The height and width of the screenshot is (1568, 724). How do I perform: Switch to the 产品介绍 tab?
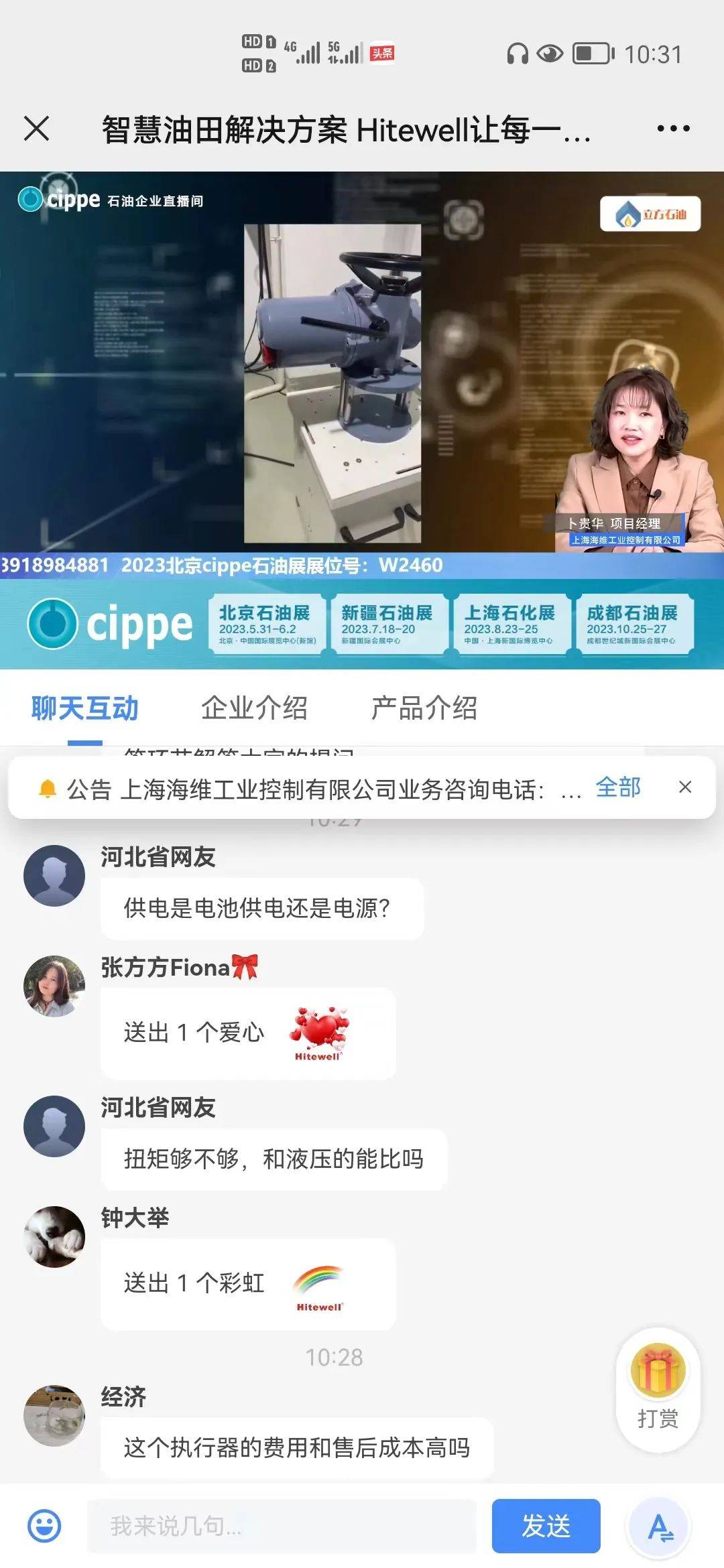pos(424,708)
